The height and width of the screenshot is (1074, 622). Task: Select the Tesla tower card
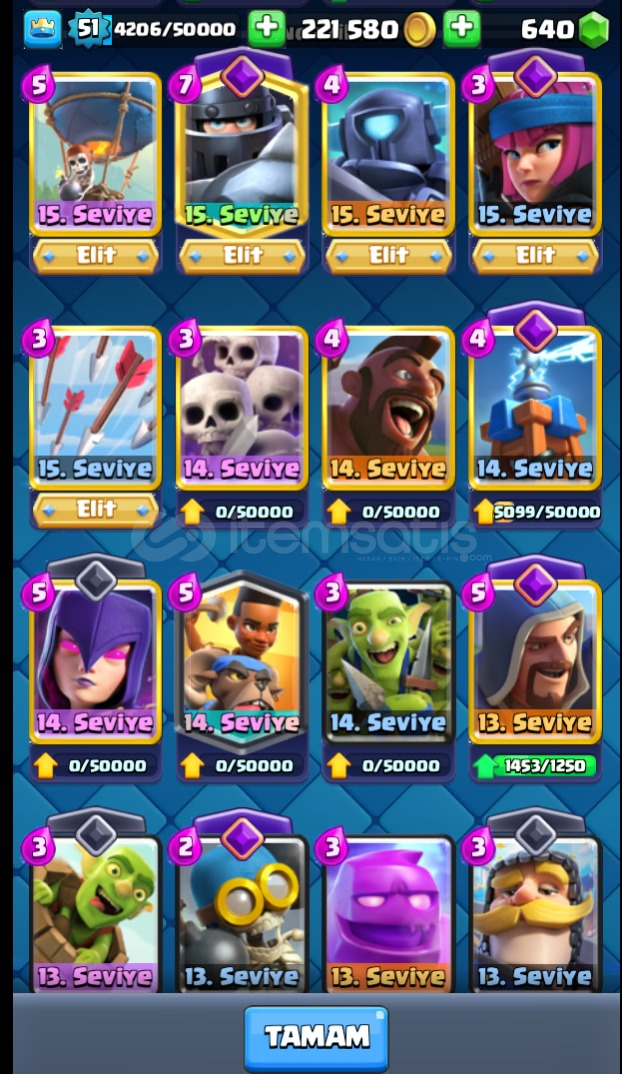point(535,408)
